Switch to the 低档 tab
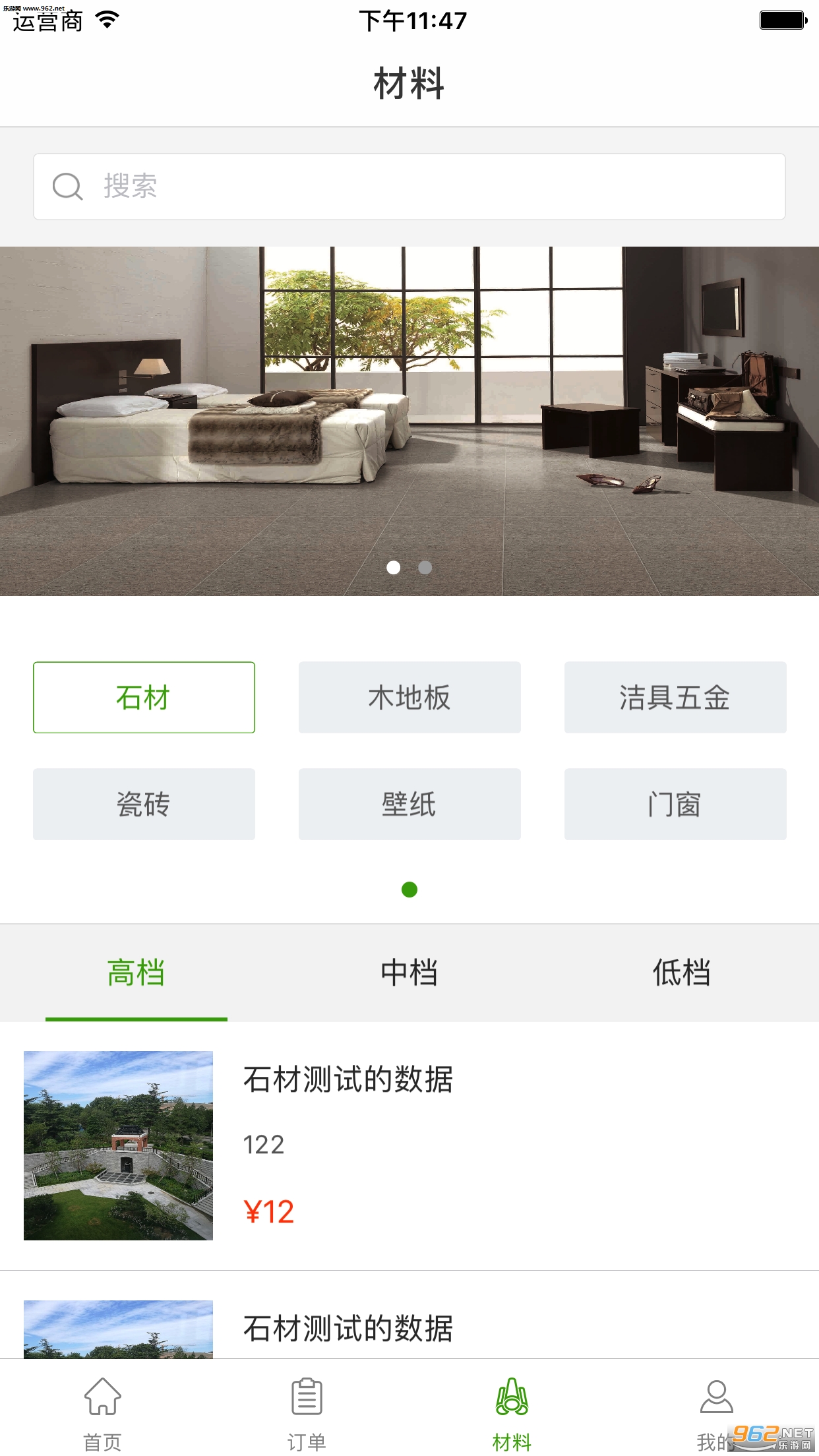This screenshot has height=1456, width=819. pyautogui.click(x=682, y=973)
